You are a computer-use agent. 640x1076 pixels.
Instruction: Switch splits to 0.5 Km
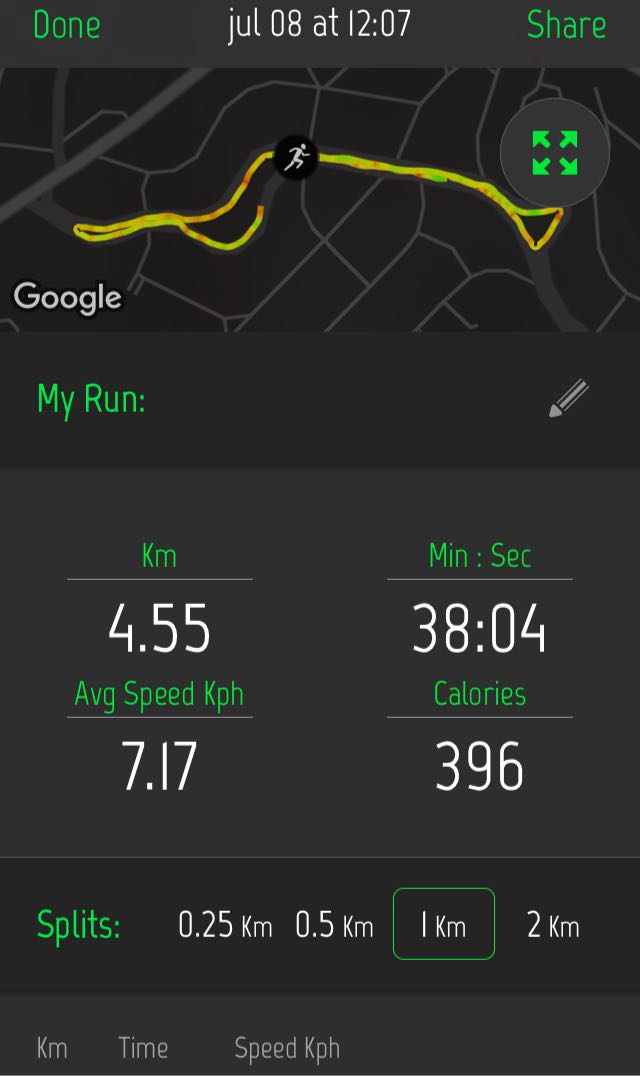point(334,924)
